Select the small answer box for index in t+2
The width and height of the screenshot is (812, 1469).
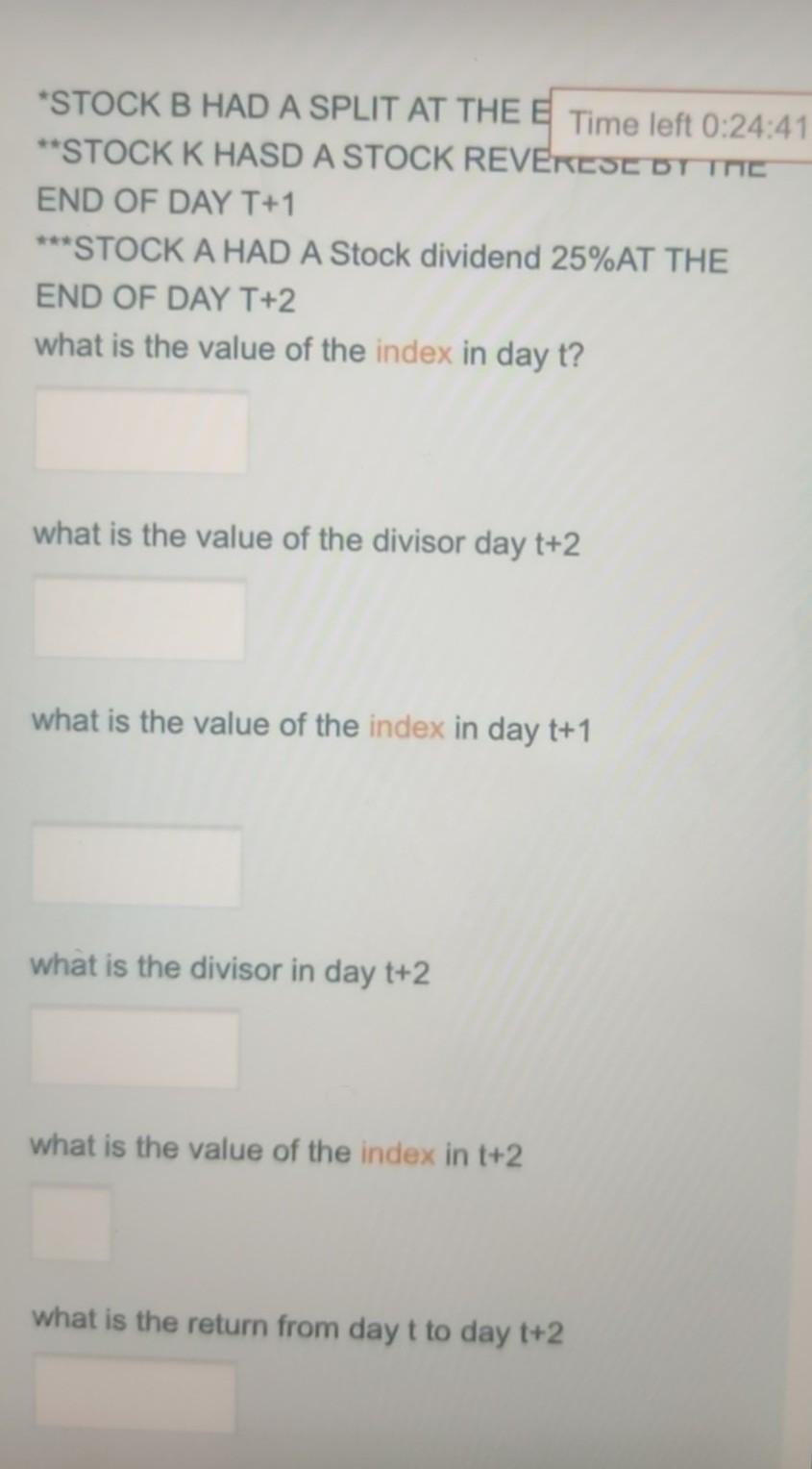point(71,1219)
